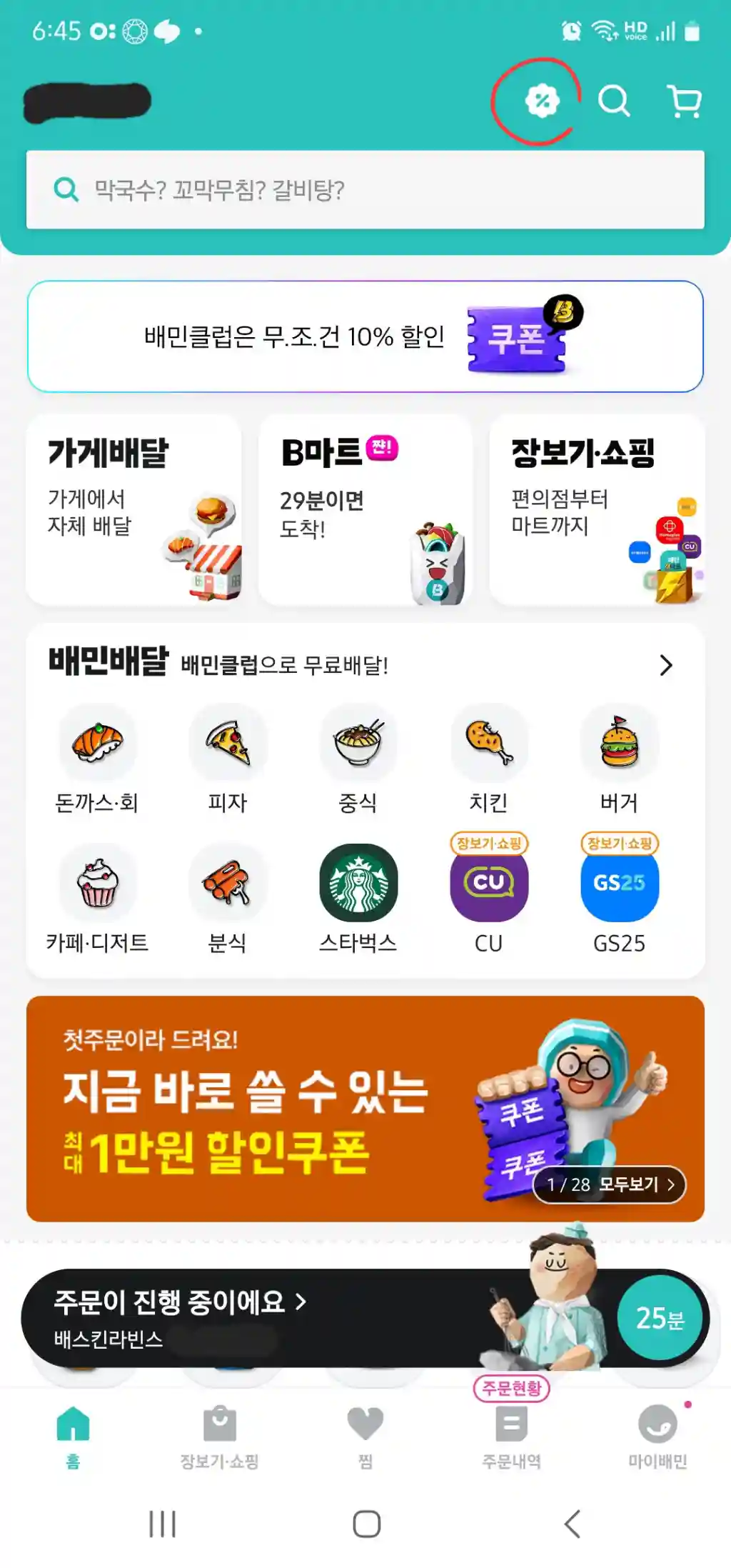731x1568 pixels.
Task: Expand 배민배달 section with the arrow
Action: (665, 665)
